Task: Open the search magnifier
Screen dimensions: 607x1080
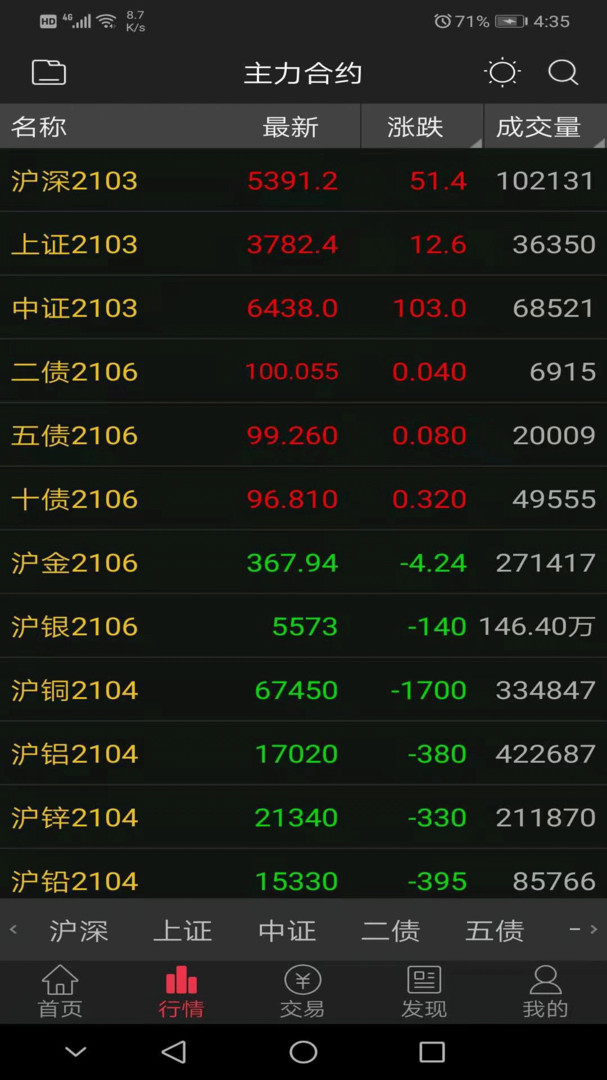Action: (563, 72)
